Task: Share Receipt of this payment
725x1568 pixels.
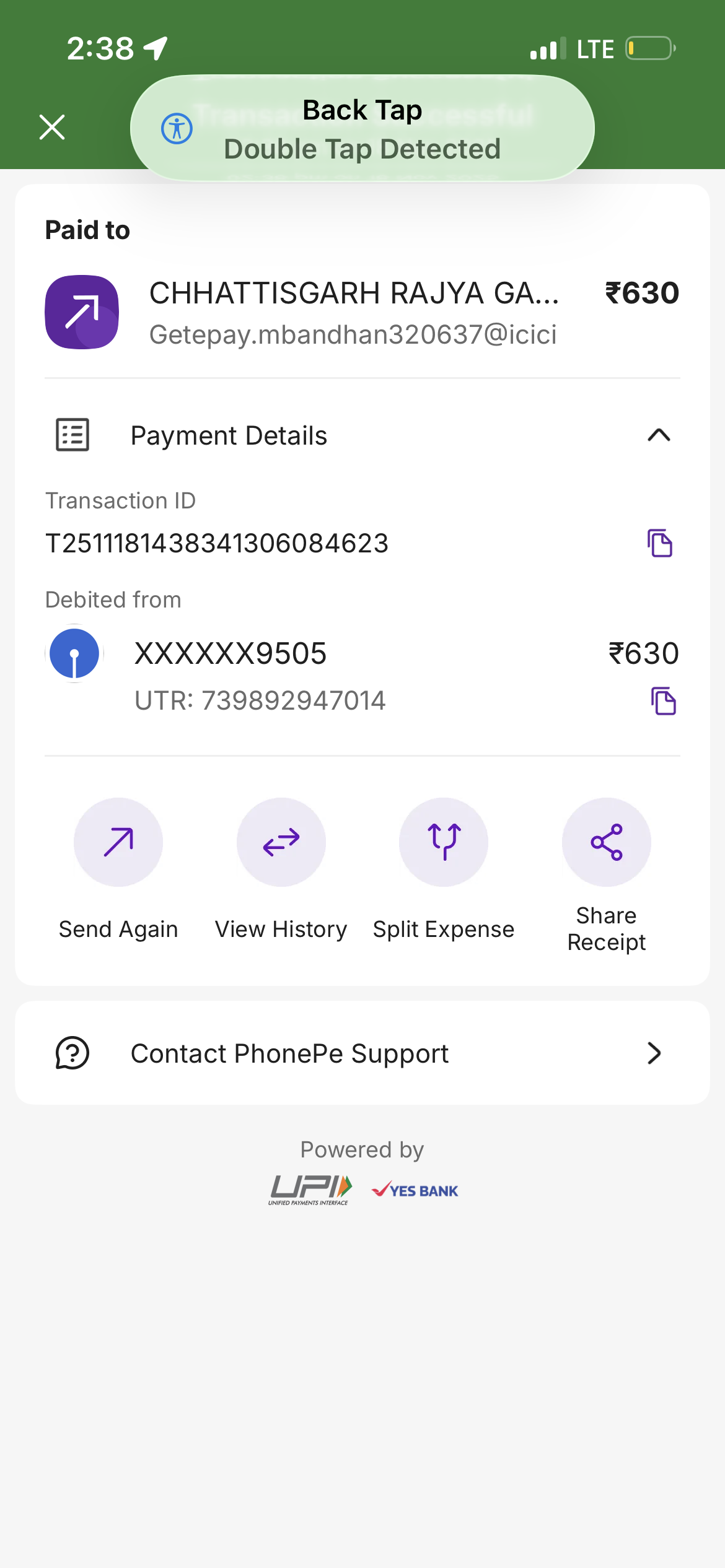Action: [606, 842]
